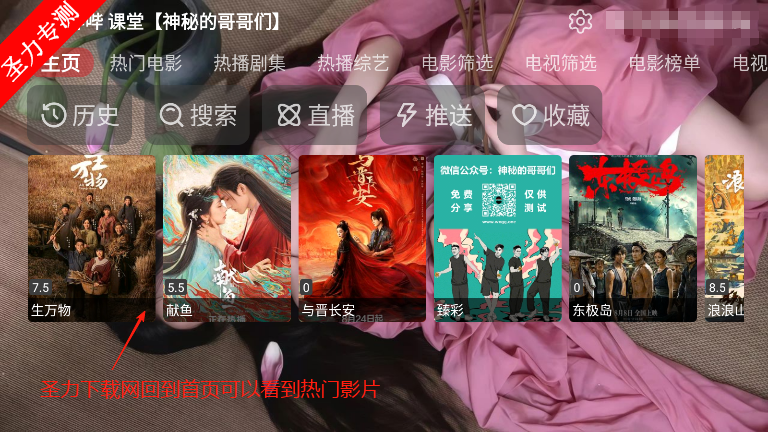Switch to the 热门电影 tab
The image size is (768, 432).
(146, 63)
